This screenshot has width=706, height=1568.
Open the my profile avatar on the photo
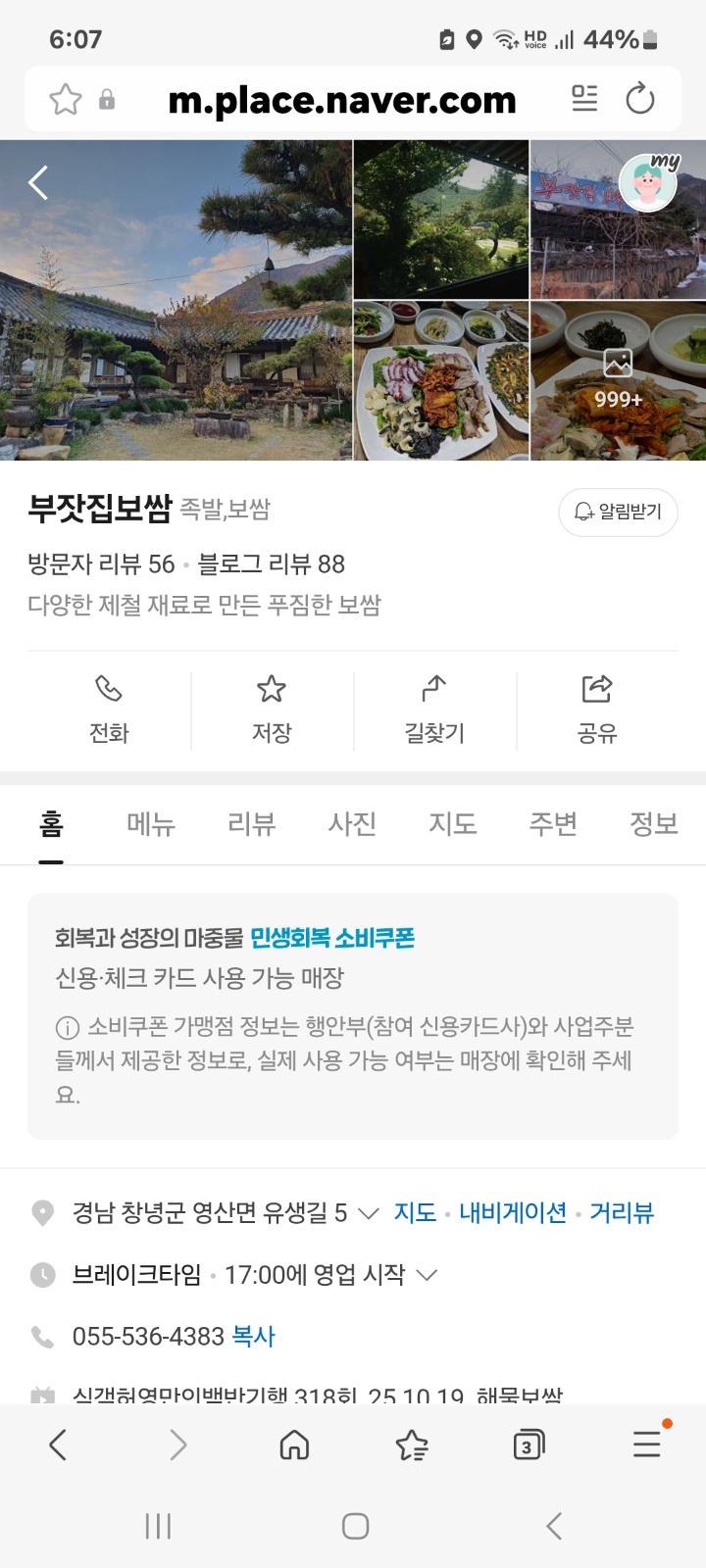[646, 182]
